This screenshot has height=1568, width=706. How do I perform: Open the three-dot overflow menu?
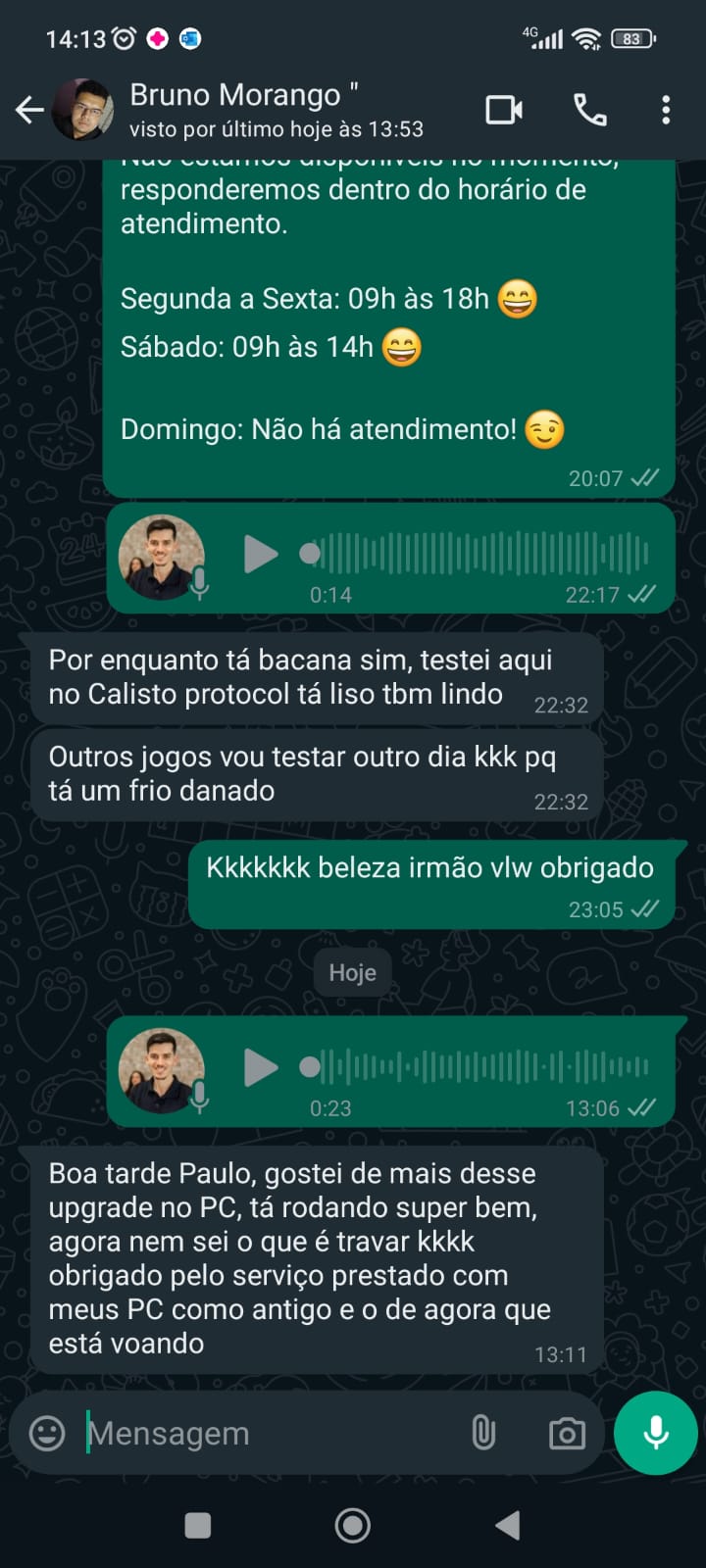(x=666, y=110)
